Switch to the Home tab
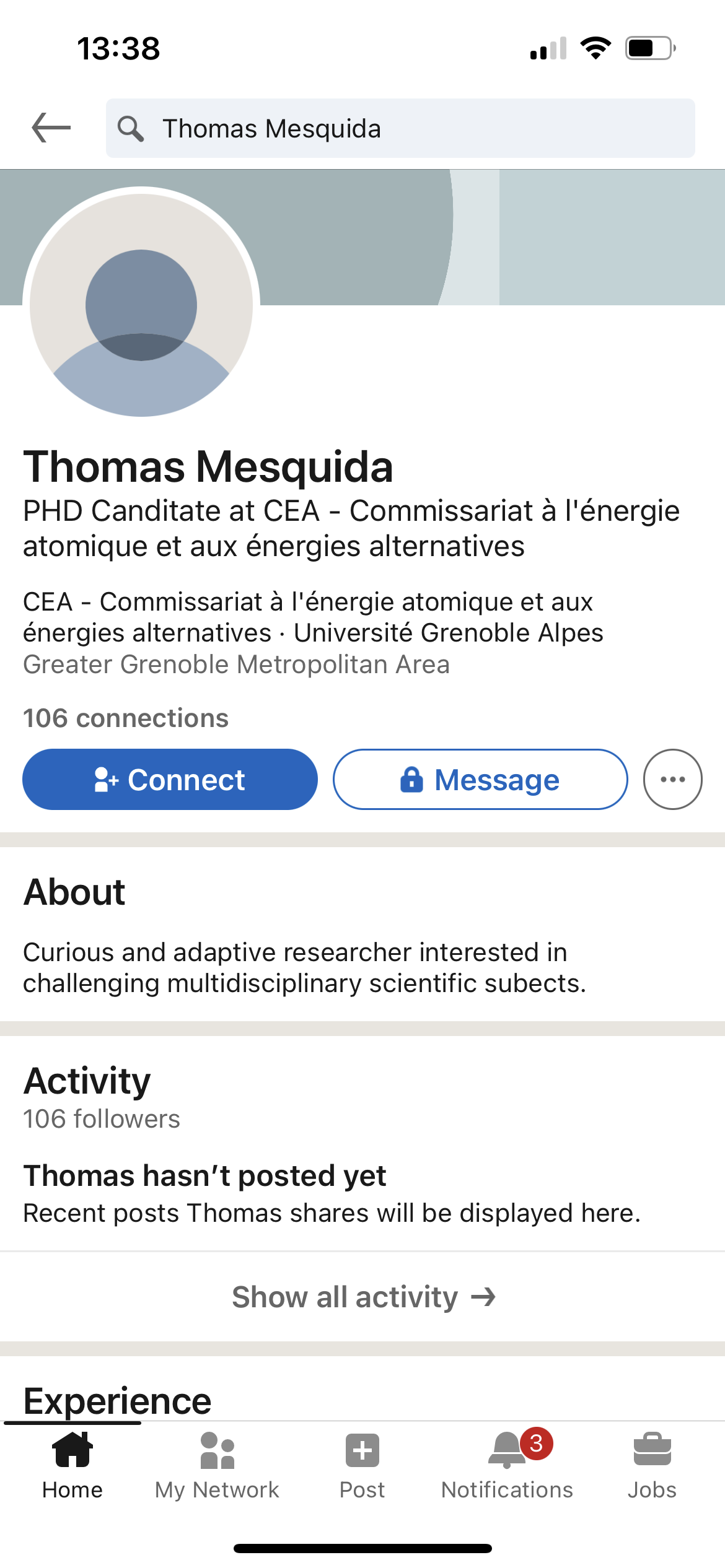725x1568 pixels. 72,1466
